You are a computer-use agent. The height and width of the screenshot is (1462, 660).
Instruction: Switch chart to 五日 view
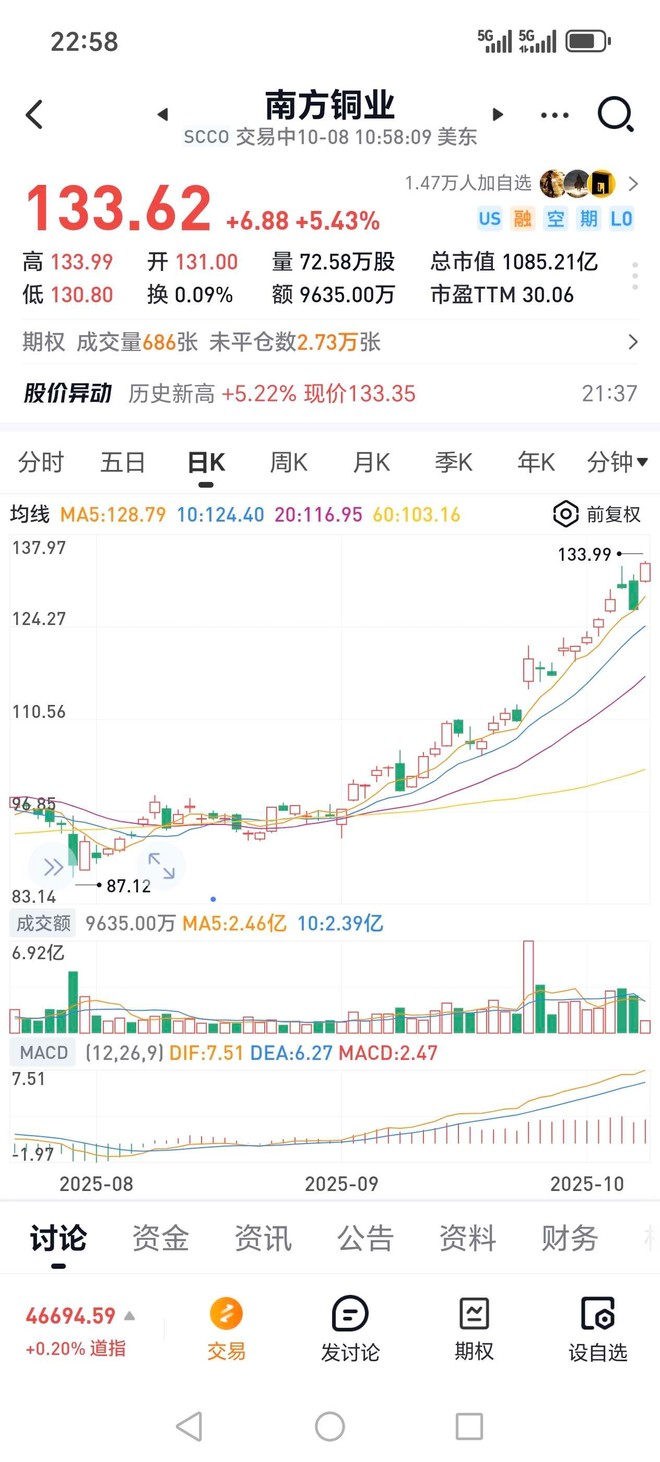point(123,462)
